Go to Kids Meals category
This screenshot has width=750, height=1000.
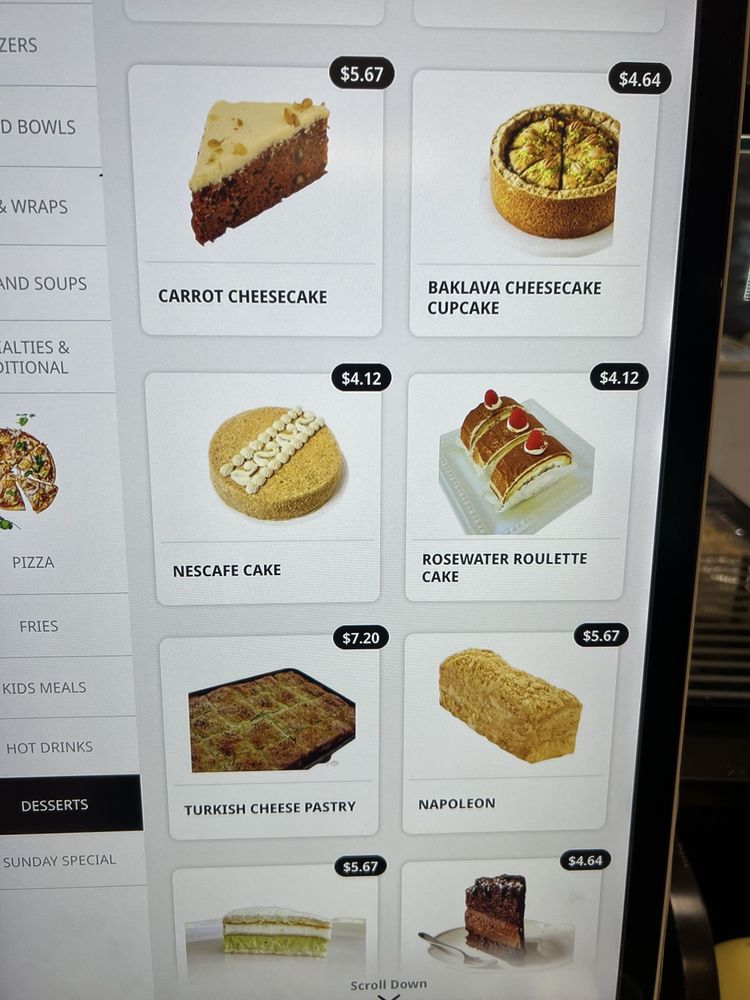click(45, 687)
